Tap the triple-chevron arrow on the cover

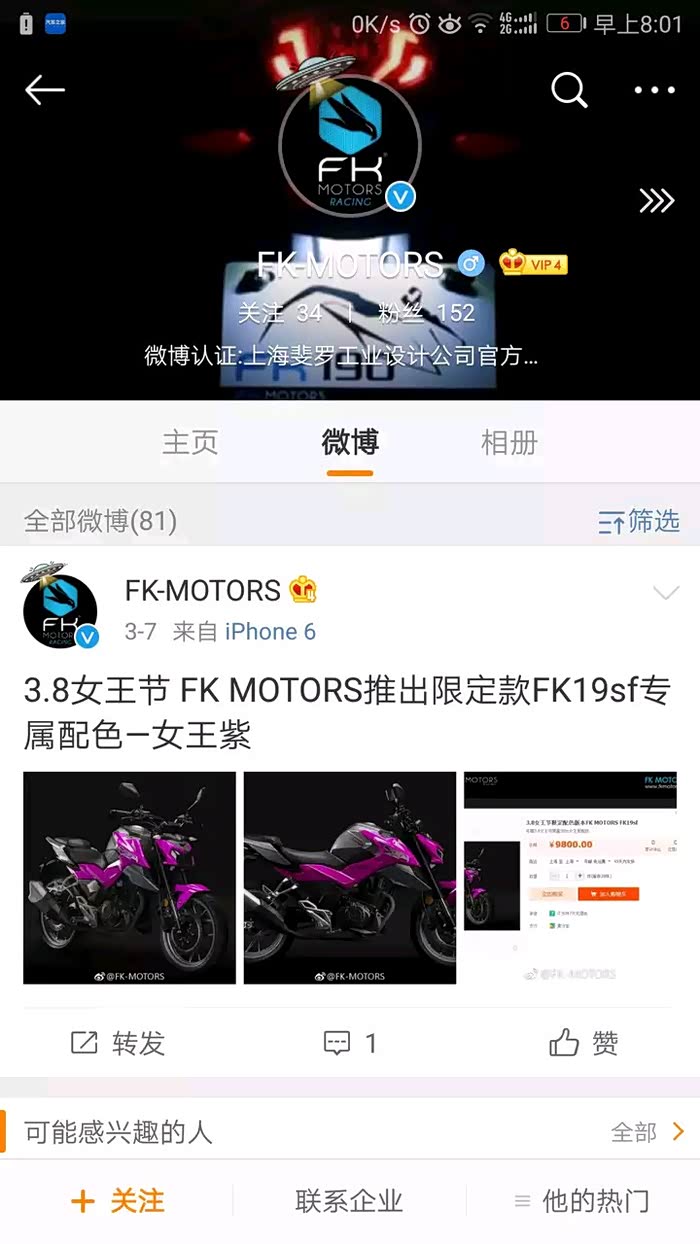[x=656, y=201]
